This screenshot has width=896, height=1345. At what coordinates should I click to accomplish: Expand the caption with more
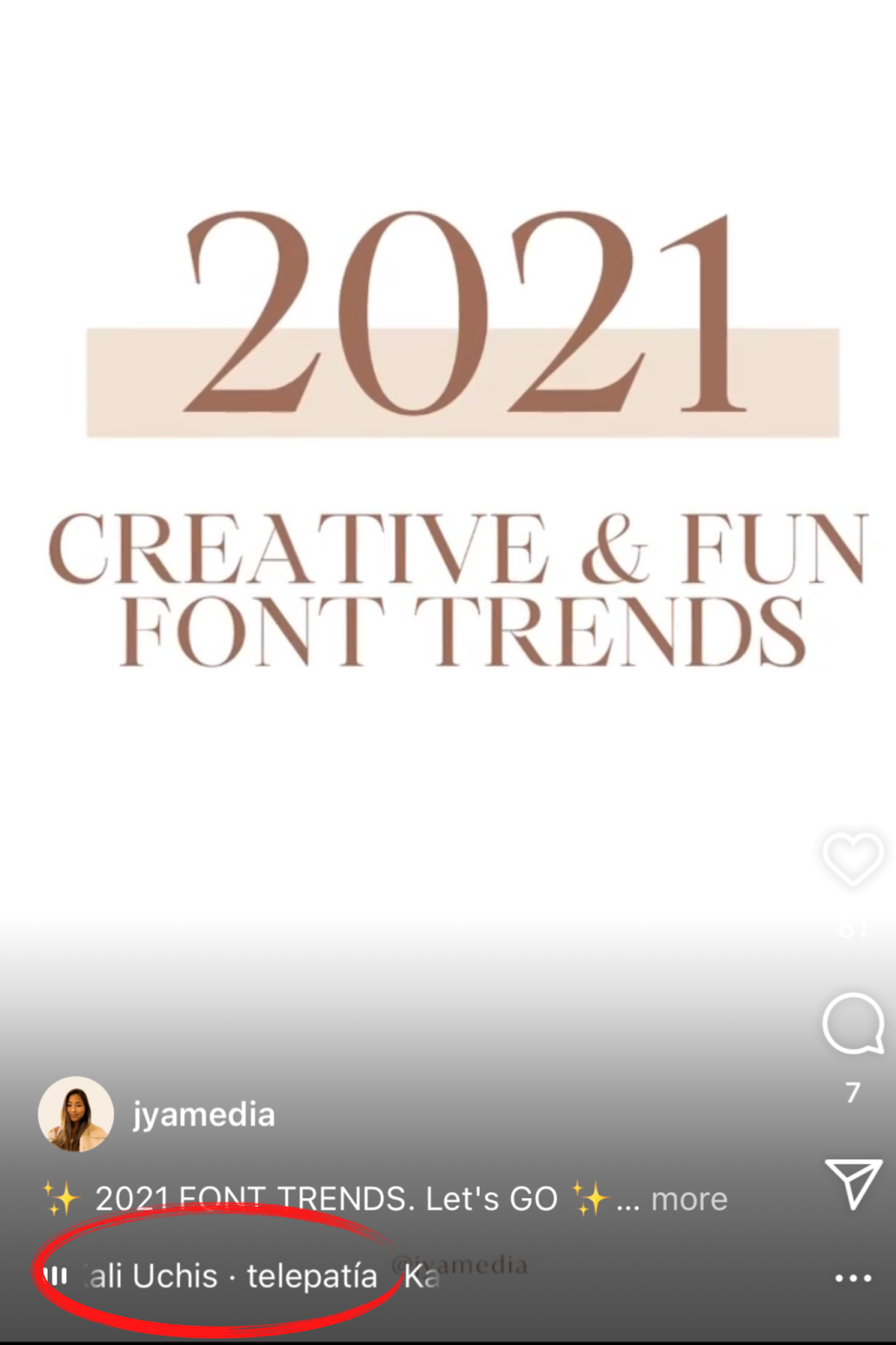pyautogui.click(x=688, y=1199)
